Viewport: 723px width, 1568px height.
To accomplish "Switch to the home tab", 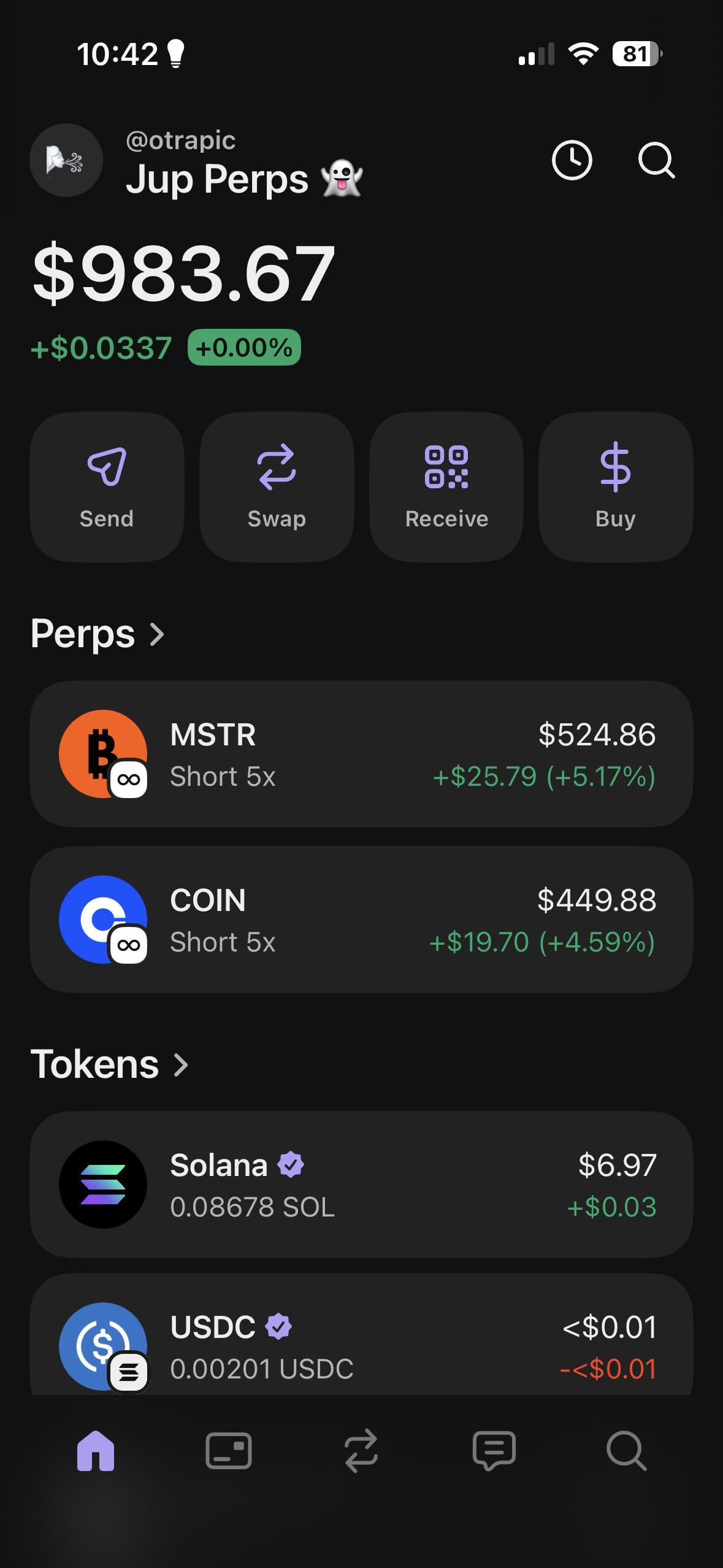I will pyautogui.click(x=96, y=1451).
